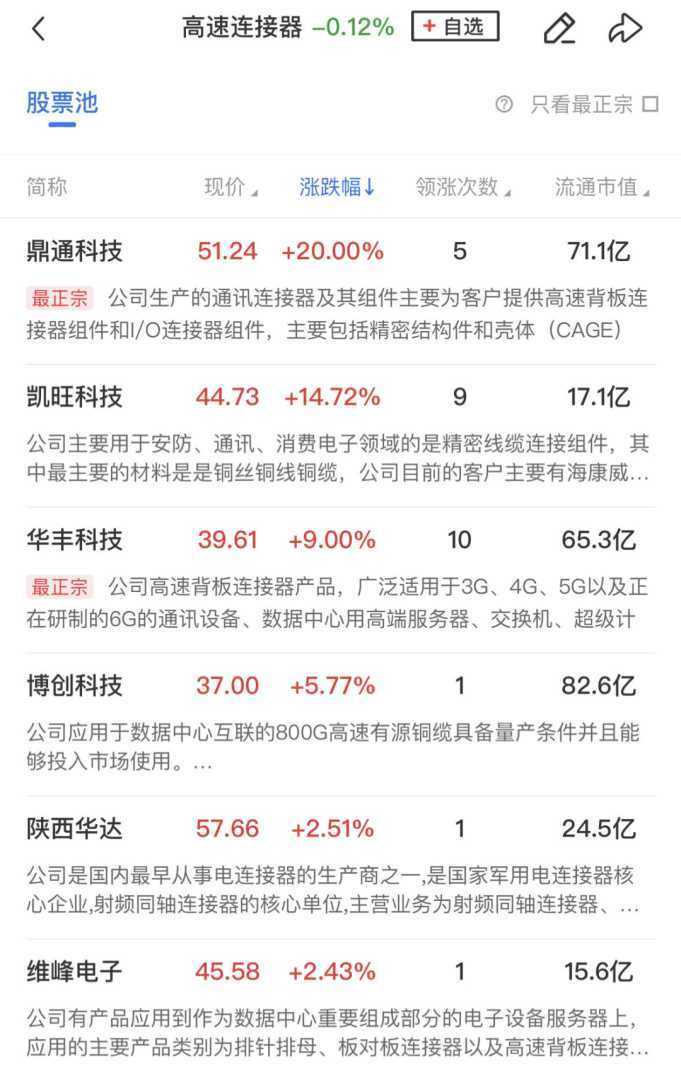Sort the list by 流通市值
This screenshot has width=681, height=1080.
[x=602, y=187]
